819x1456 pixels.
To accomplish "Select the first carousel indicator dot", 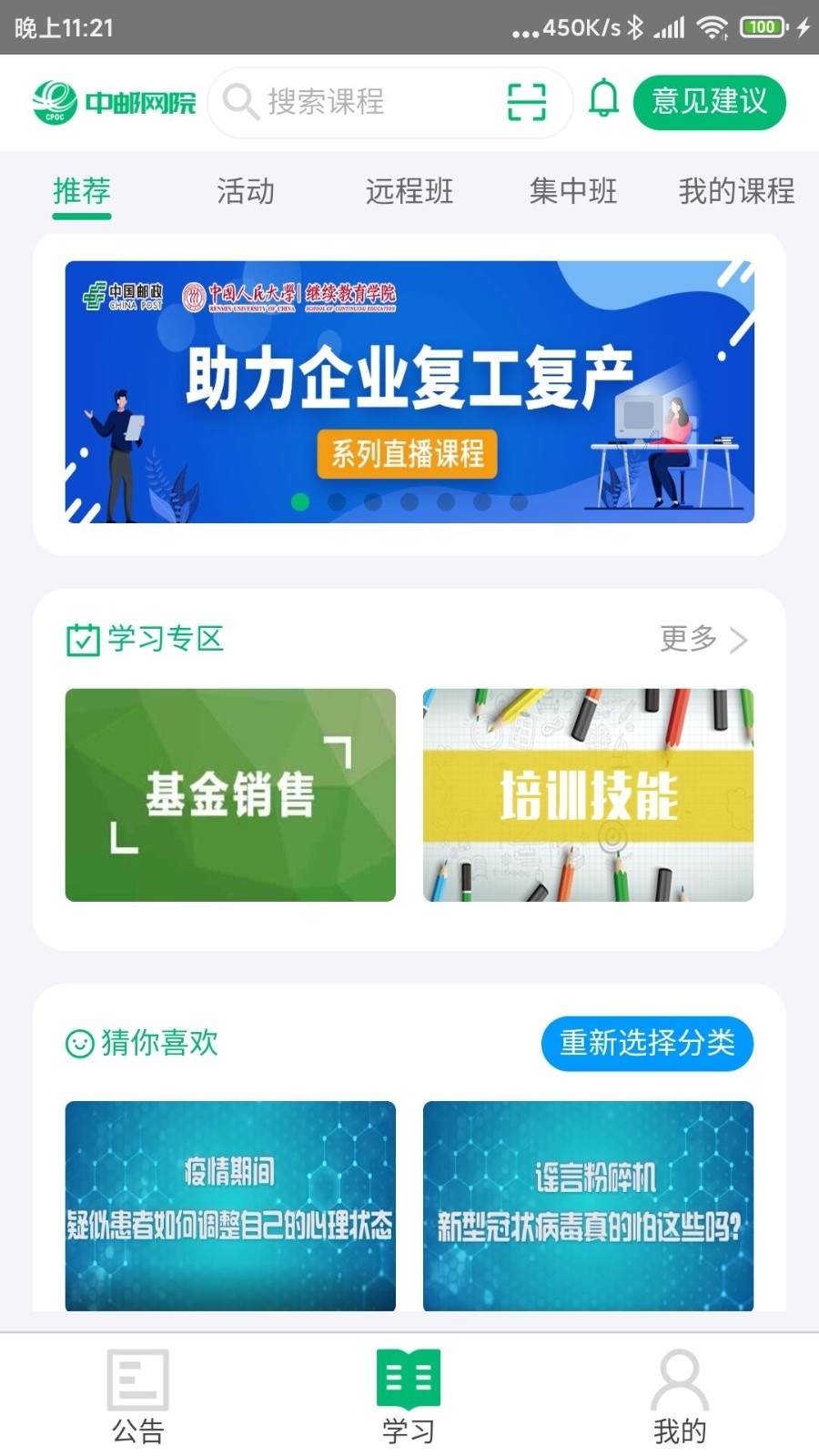I will pos(300,501).
